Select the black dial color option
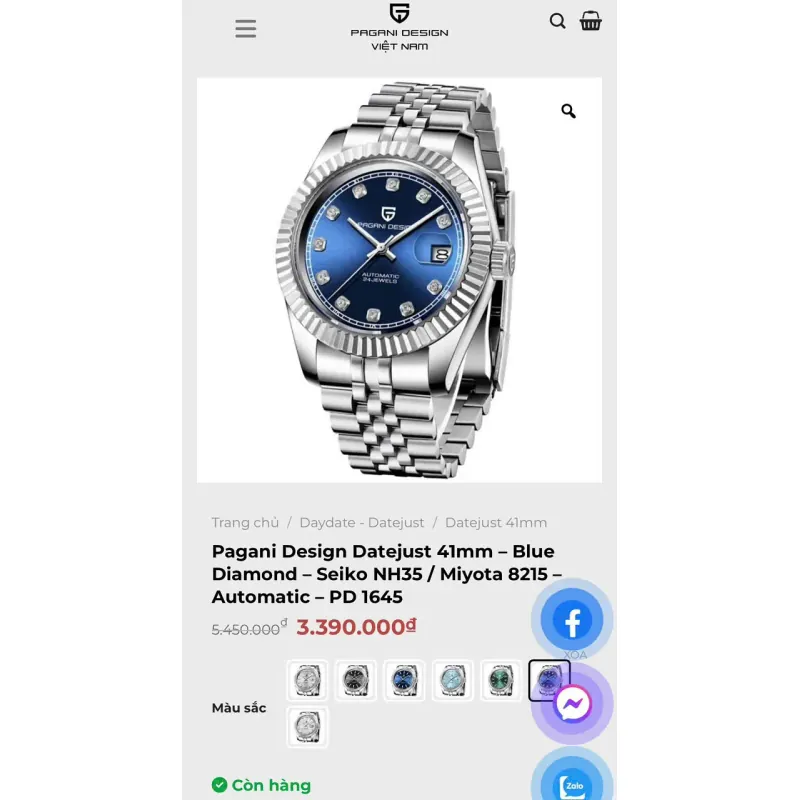The image size is (800, 800). [355, 680]
